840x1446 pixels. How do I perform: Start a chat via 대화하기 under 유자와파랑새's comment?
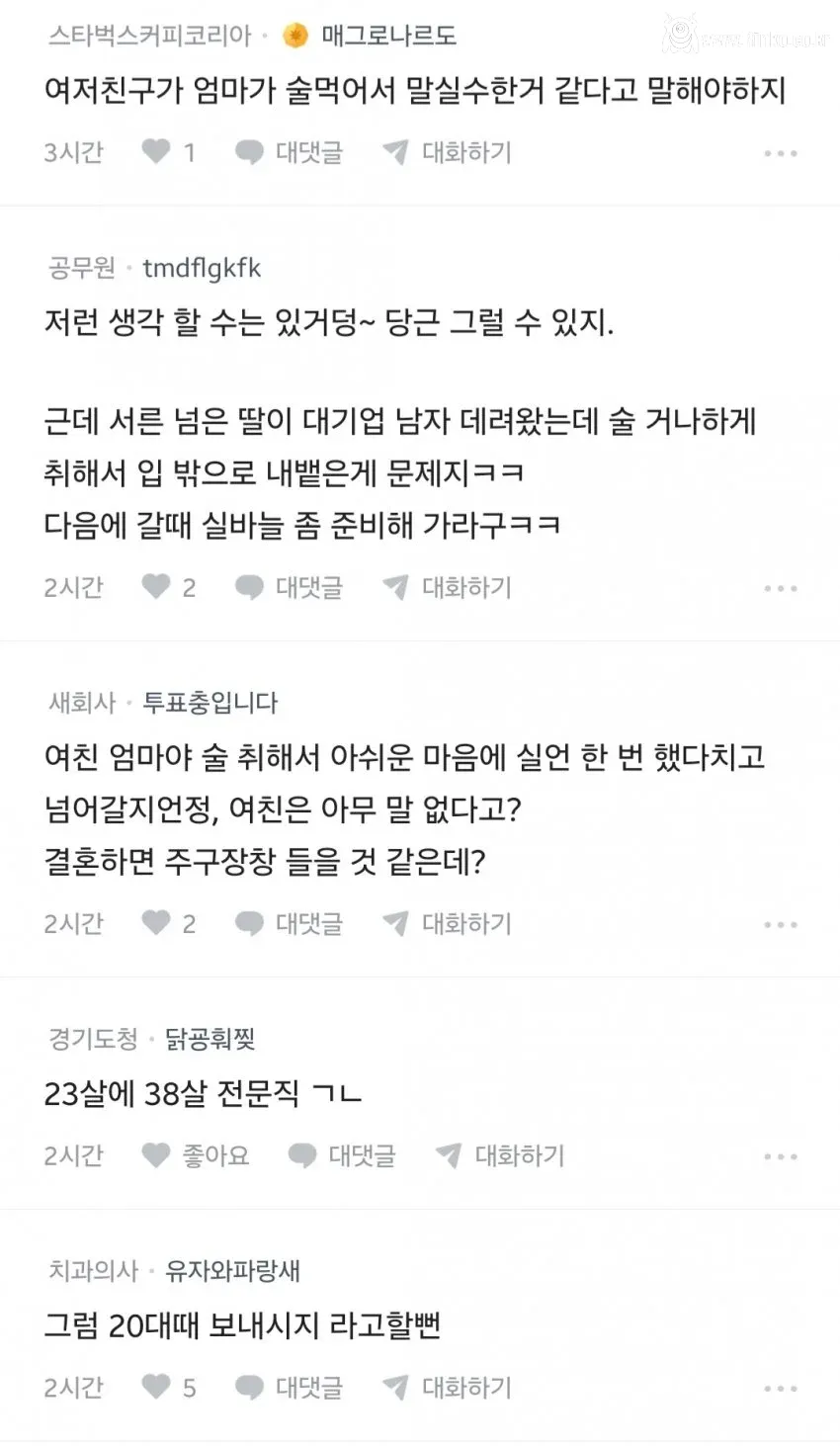pyautogui.click(x=464, y=1387)
